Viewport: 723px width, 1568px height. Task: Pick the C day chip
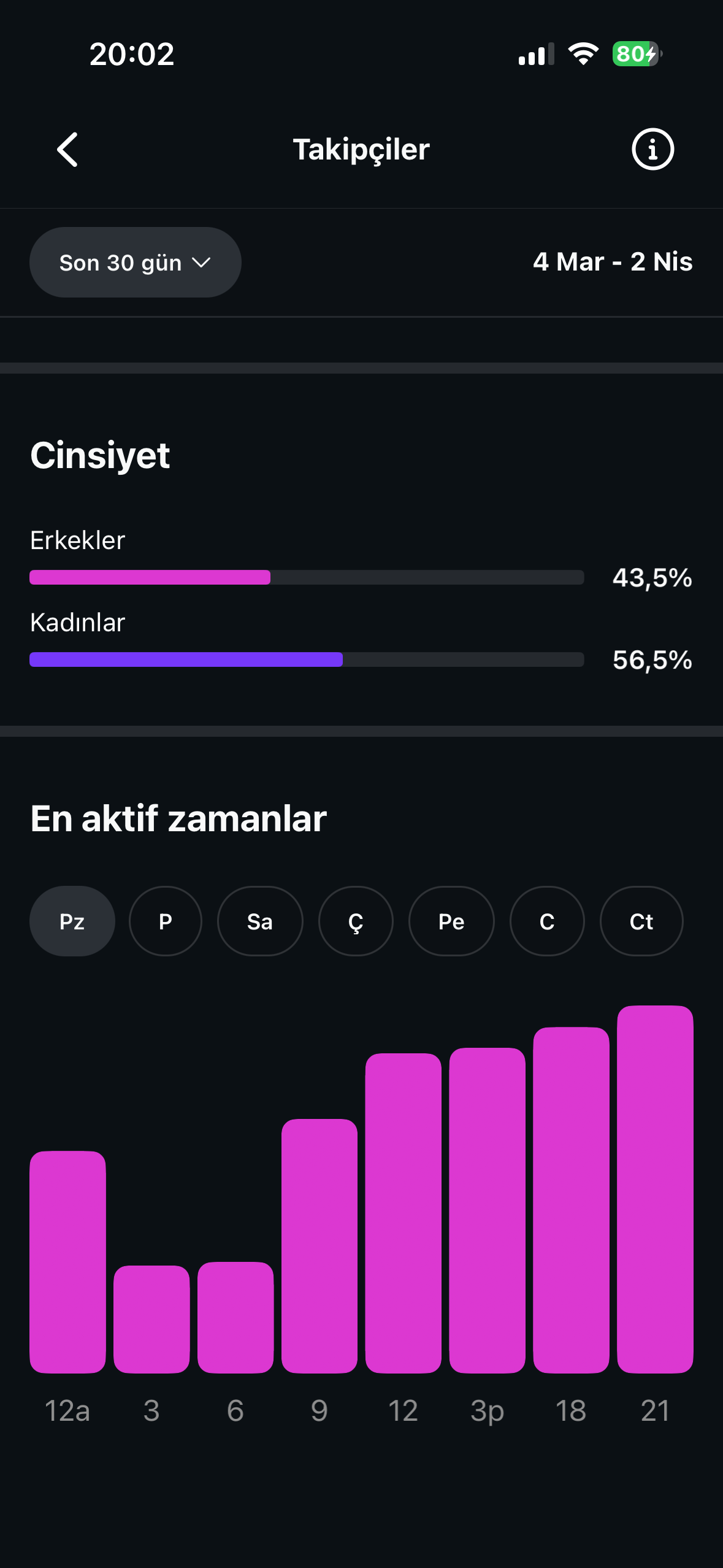coord(547,921)
